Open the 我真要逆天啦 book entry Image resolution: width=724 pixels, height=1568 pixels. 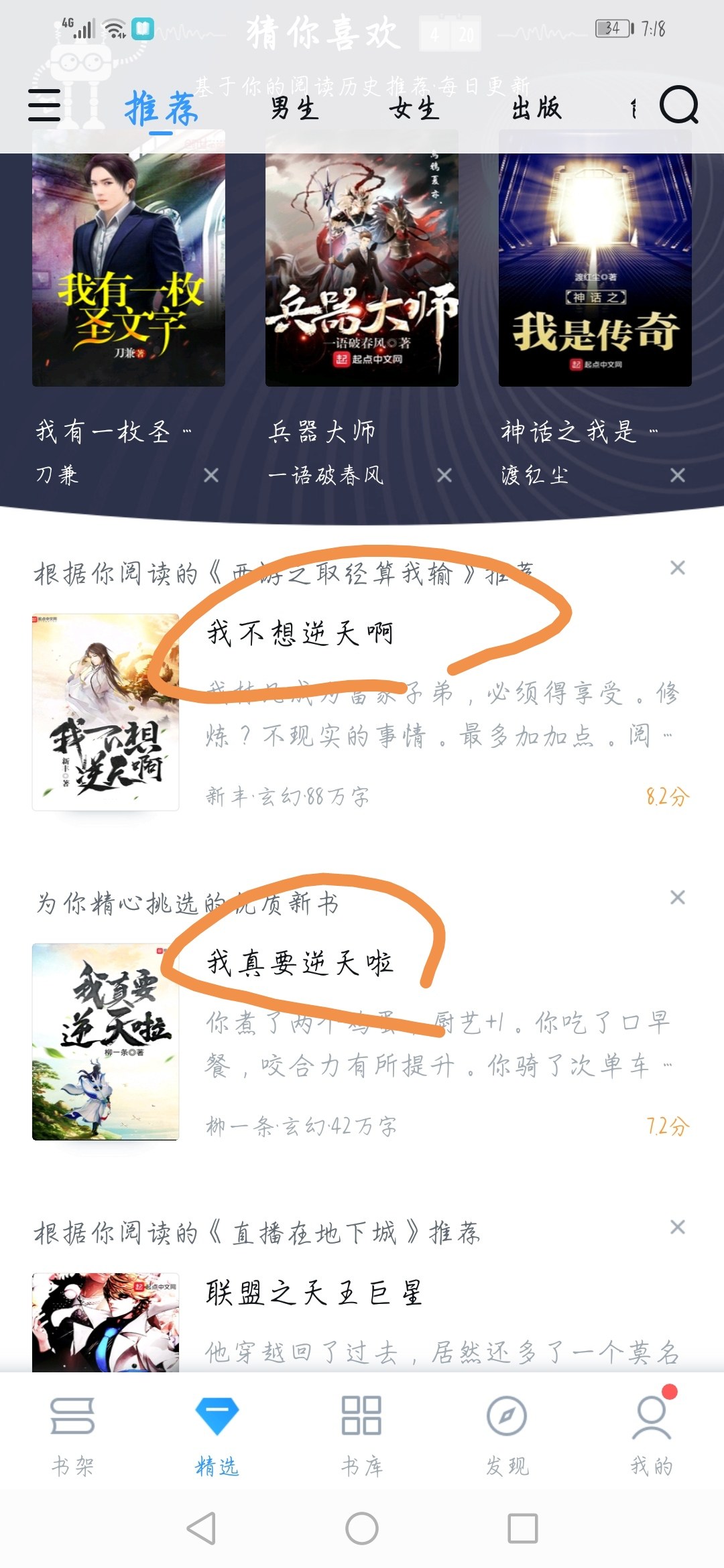point(300,964)
